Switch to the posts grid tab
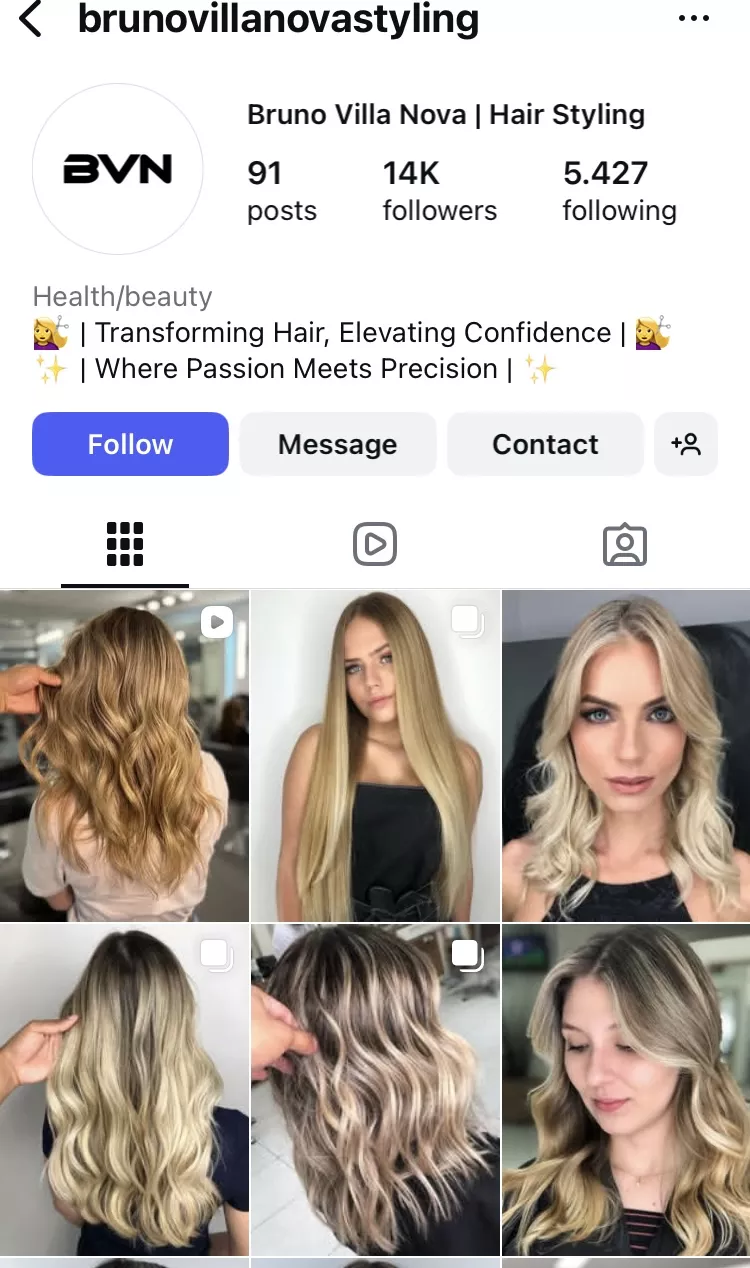This screenshot has height=1268, width=750. click(x=125, y=545)
